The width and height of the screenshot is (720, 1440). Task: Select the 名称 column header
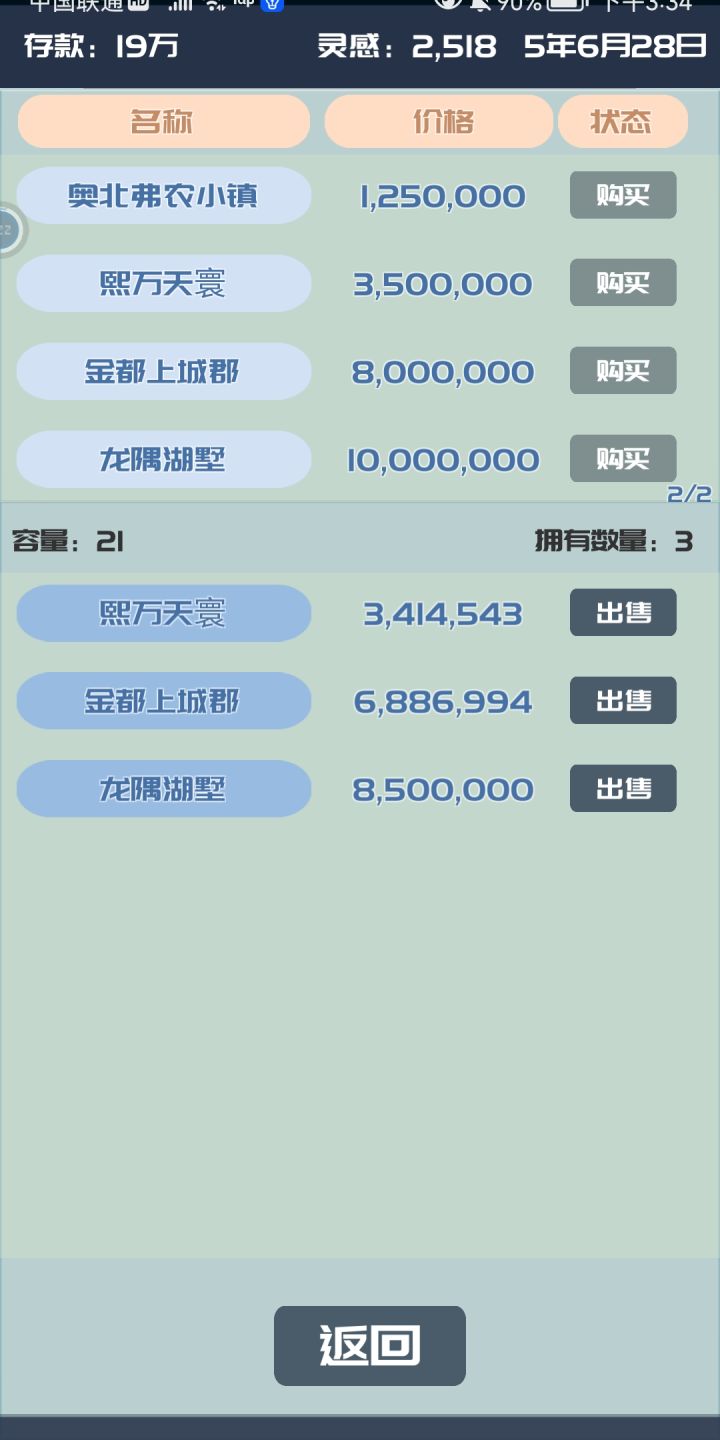[162, 120]
